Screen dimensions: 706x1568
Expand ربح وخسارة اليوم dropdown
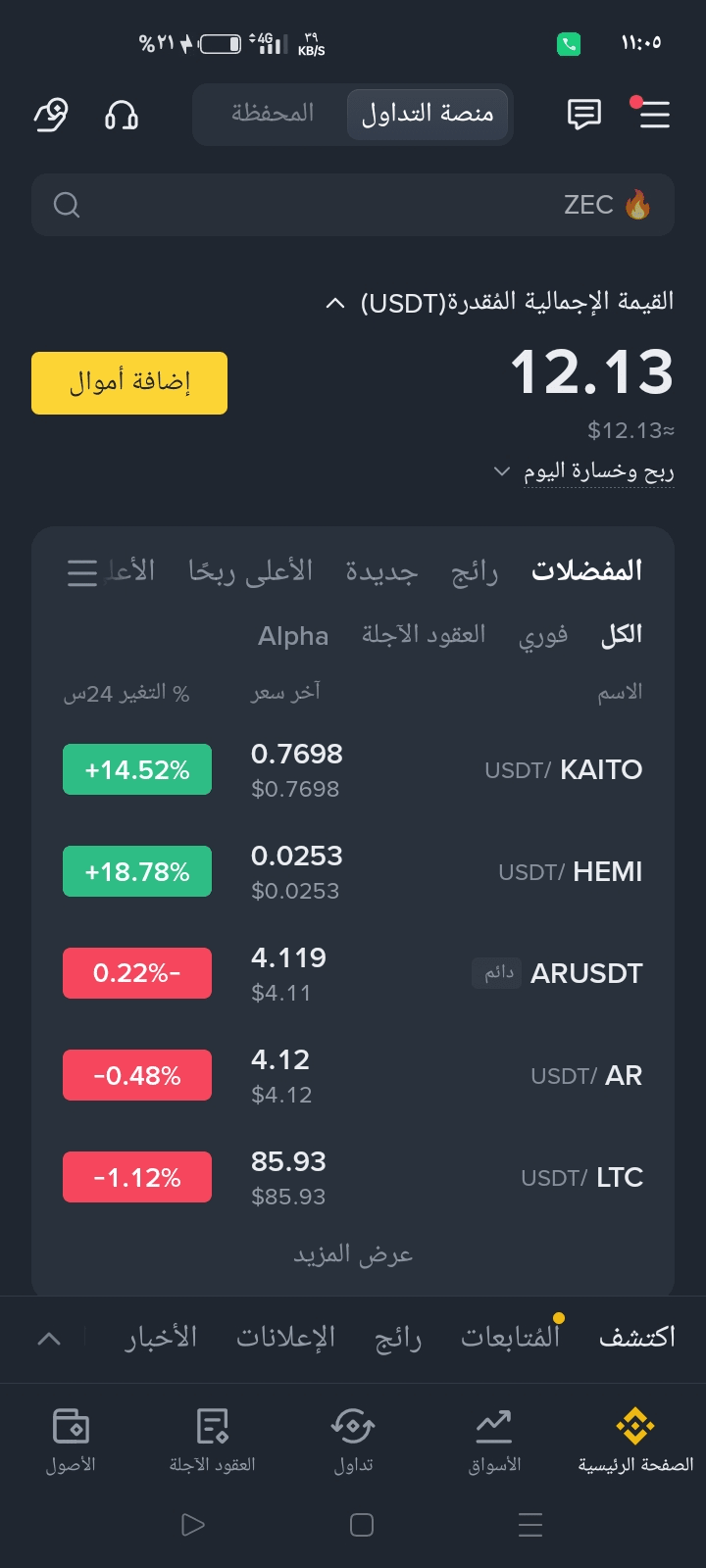[584, 471]
